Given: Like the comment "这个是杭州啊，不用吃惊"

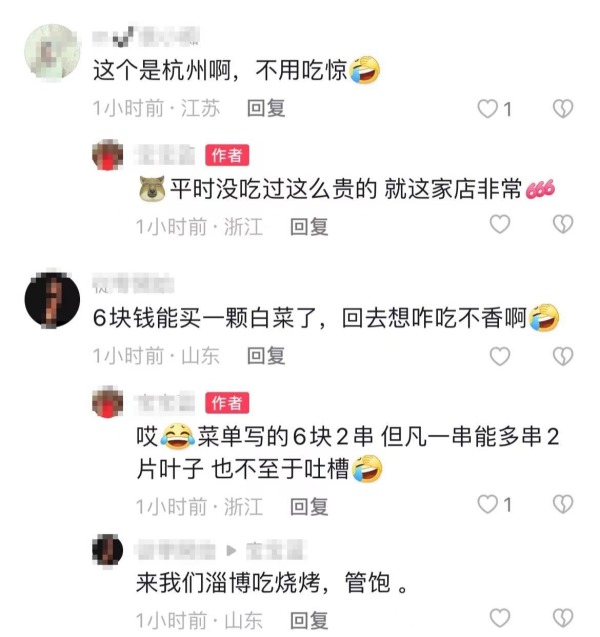Looking at the screenshot, I should (488, 108).
